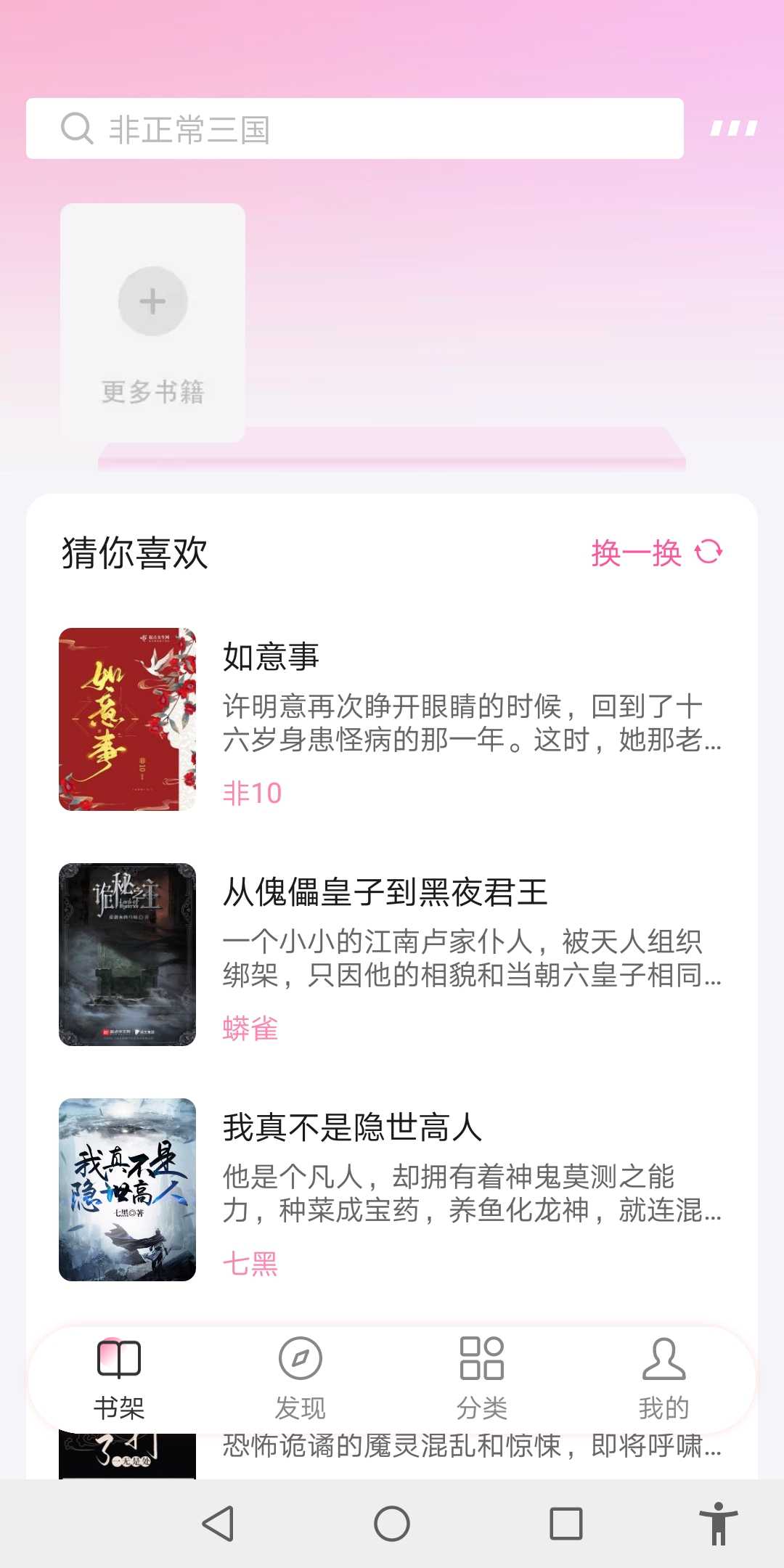Viewport: 784px width, 1568px height.
Task: Tap the refresh icon next to 换一换
Action: click(709, 552)
